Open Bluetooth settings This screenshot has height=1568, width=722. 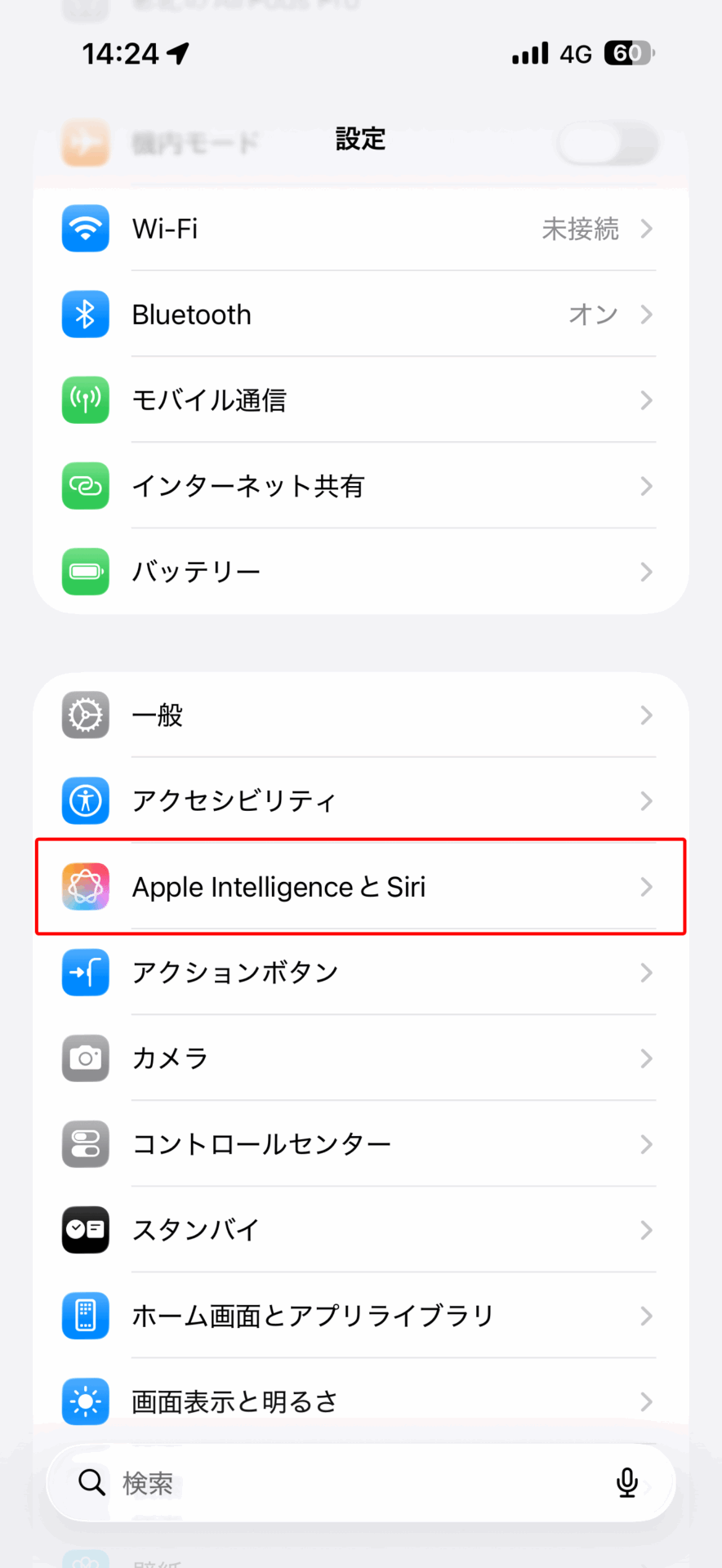[359, 314]
